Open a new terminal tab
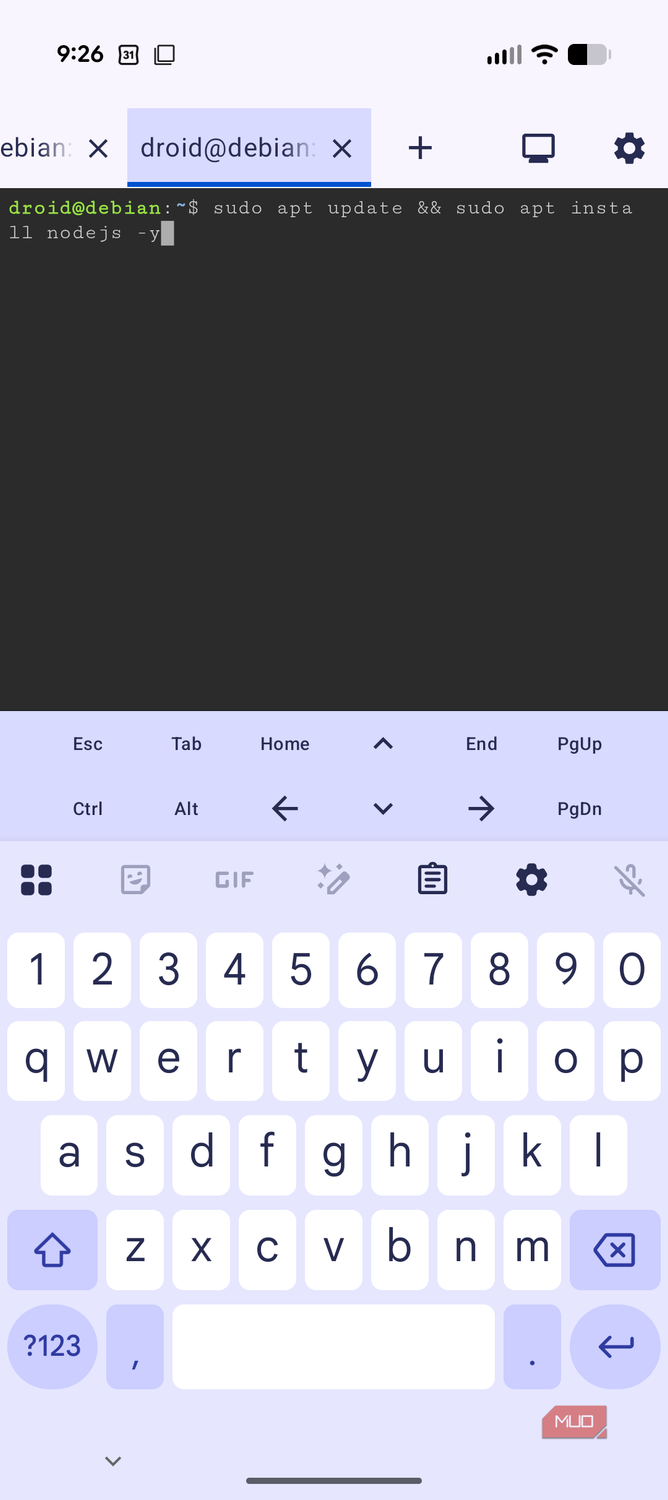The image size is (668, 1500). click(420, 149)
